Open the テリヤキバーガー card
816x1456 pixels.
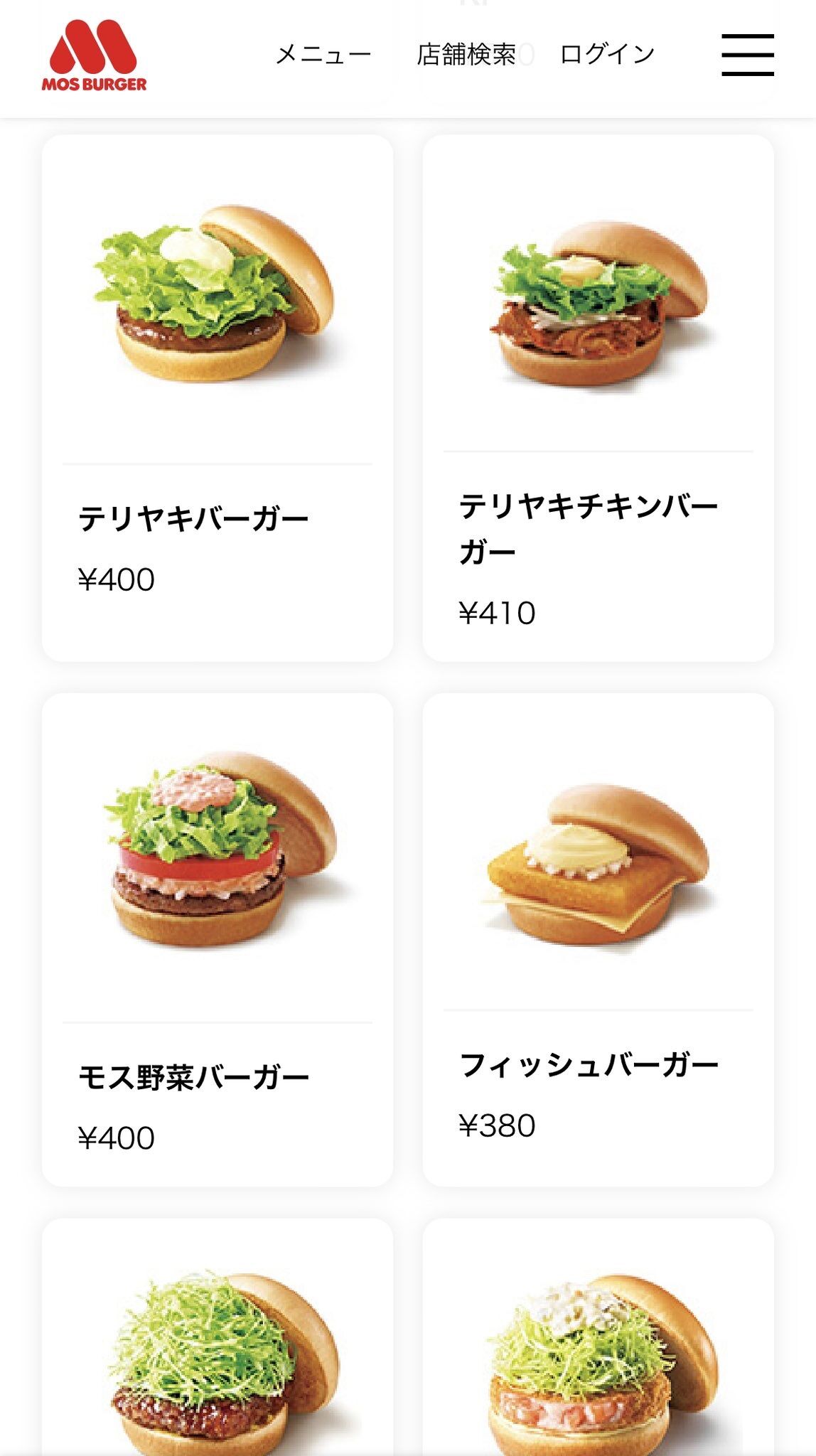tap(218, 398)
